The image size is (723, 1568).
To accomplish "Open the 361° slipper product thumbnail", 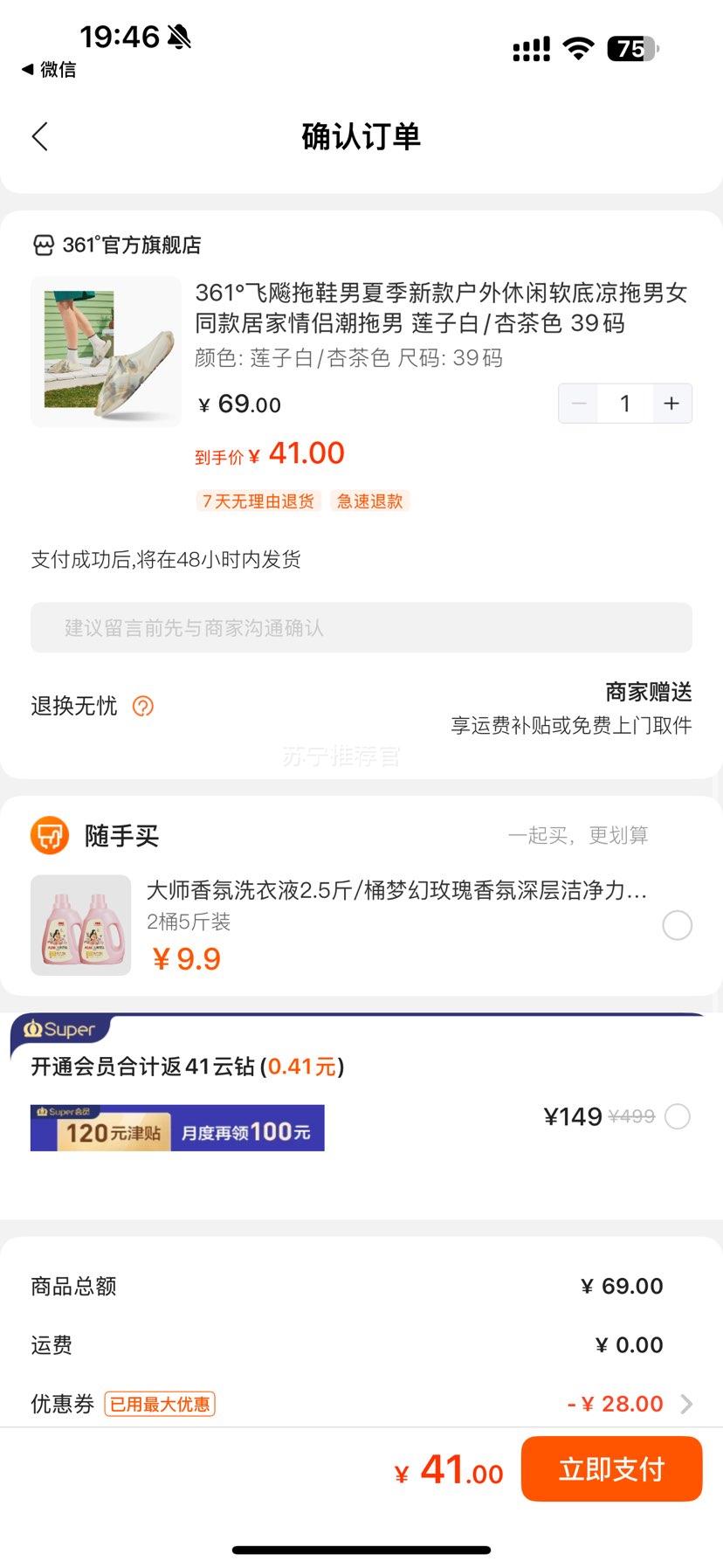I will [x=106, y=352].
